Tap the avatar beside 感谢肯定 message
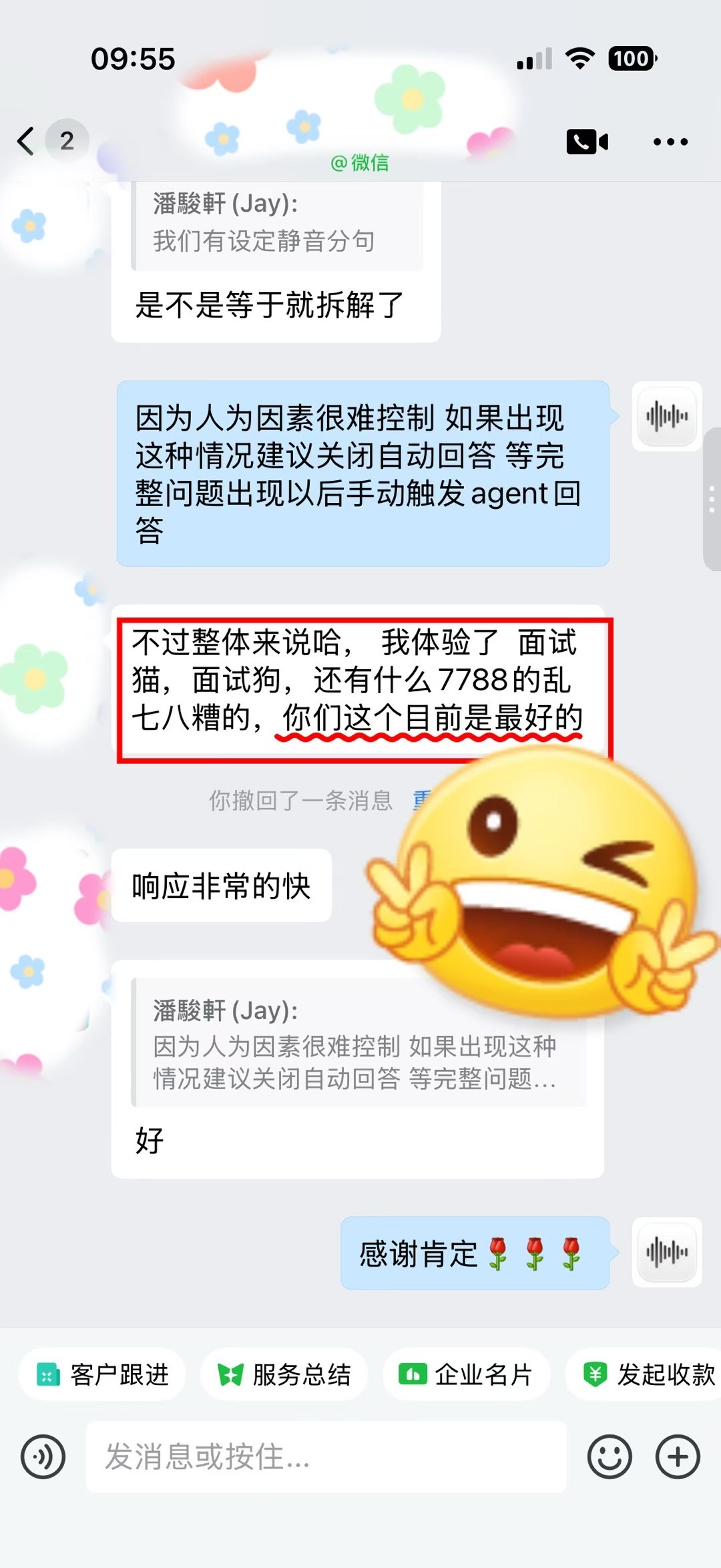The width and height of the screenshot is (721, 1568). tap(667, 1251)
